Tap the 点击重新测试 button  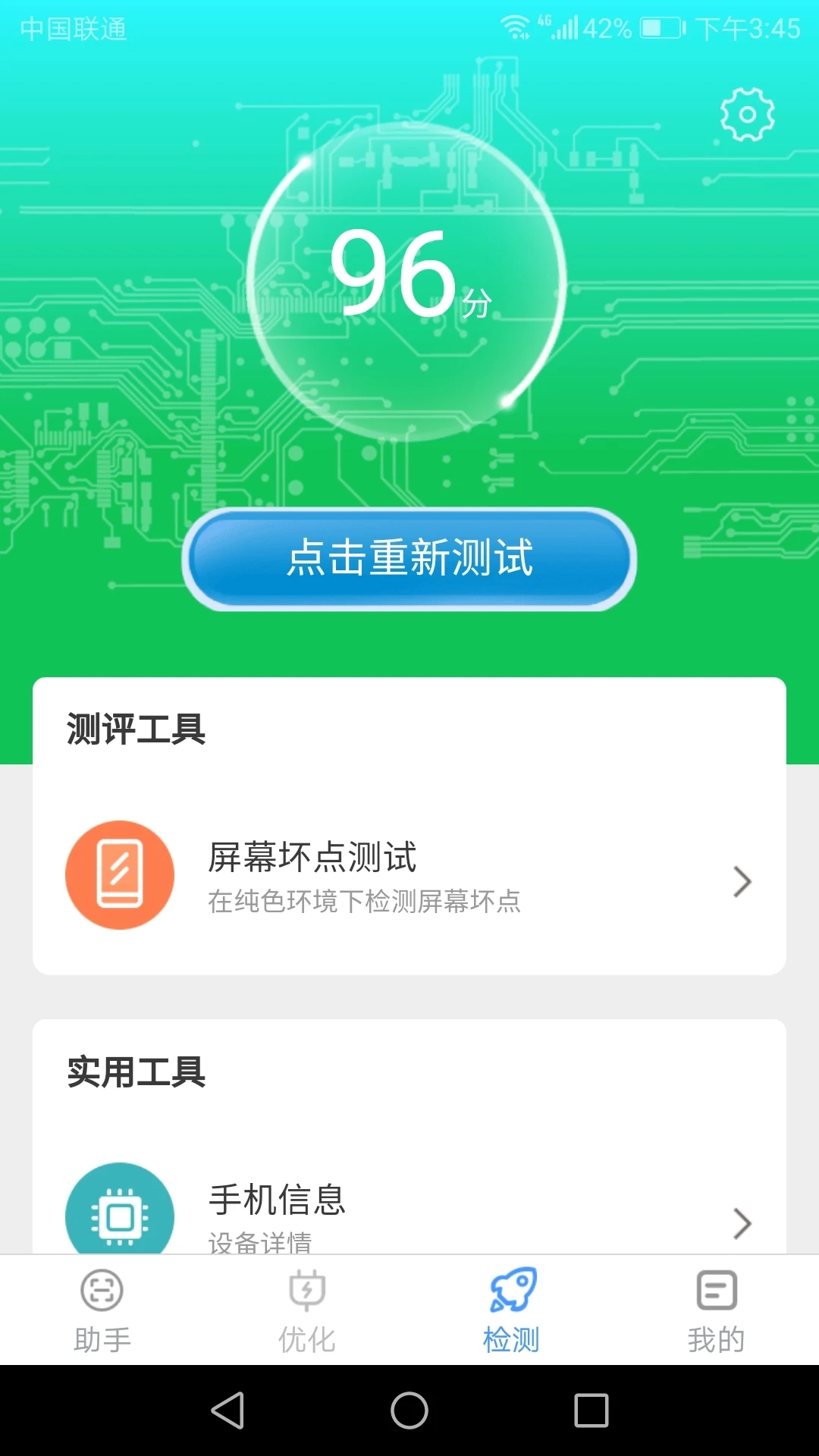pyautogui.click(x=409, y=559)
